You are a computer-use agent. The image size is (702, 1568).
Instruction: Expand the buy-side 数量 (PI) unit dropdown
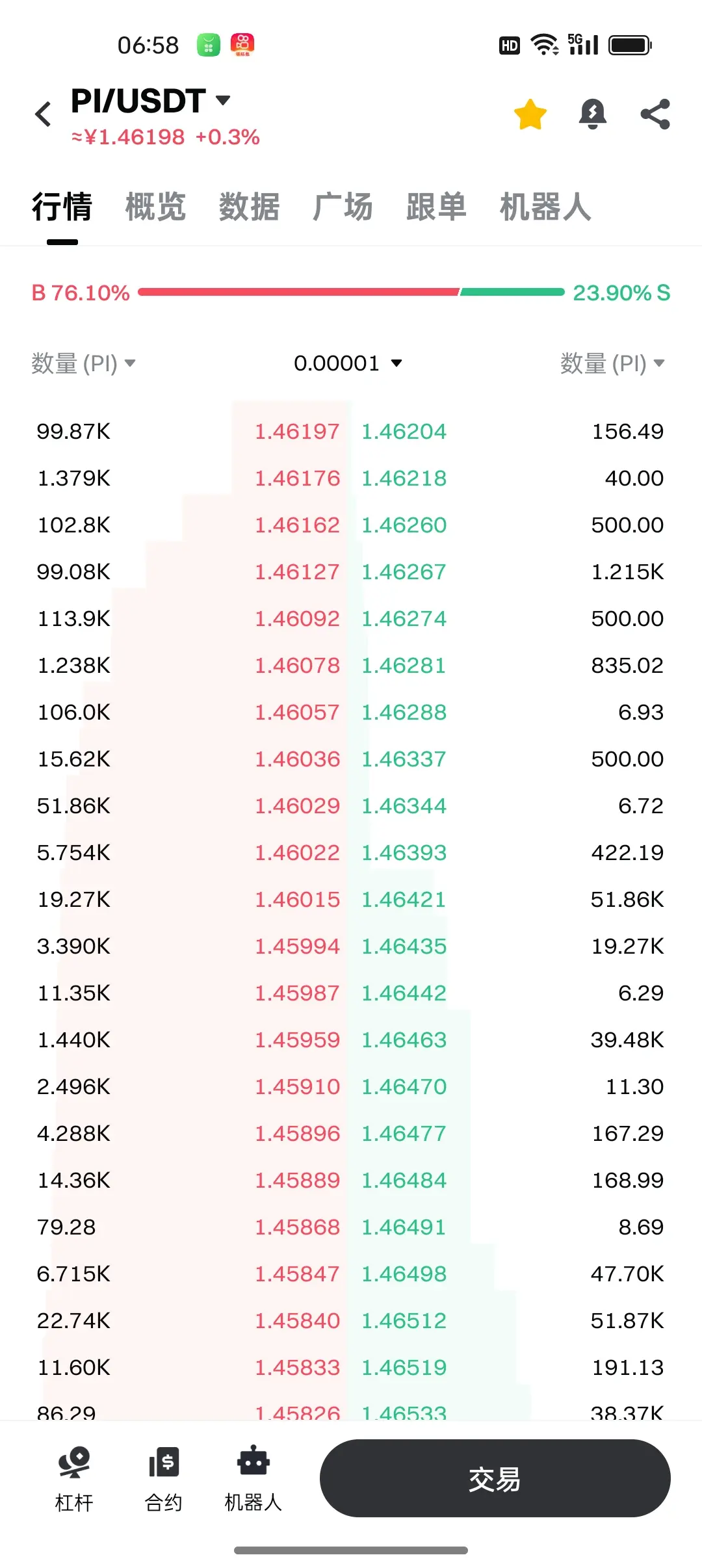(83, 363)
